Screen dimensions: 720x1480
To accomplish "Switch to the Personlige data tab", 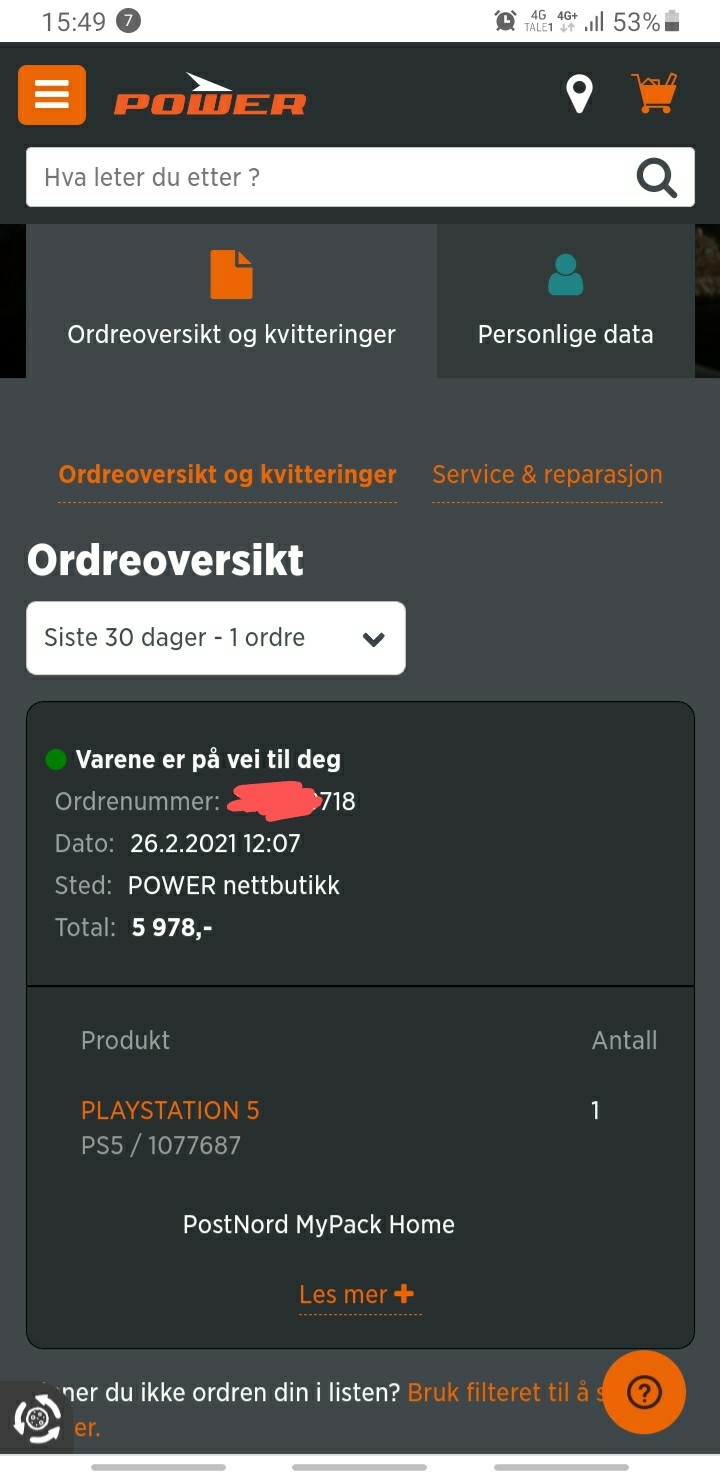I will coord(566,301).
